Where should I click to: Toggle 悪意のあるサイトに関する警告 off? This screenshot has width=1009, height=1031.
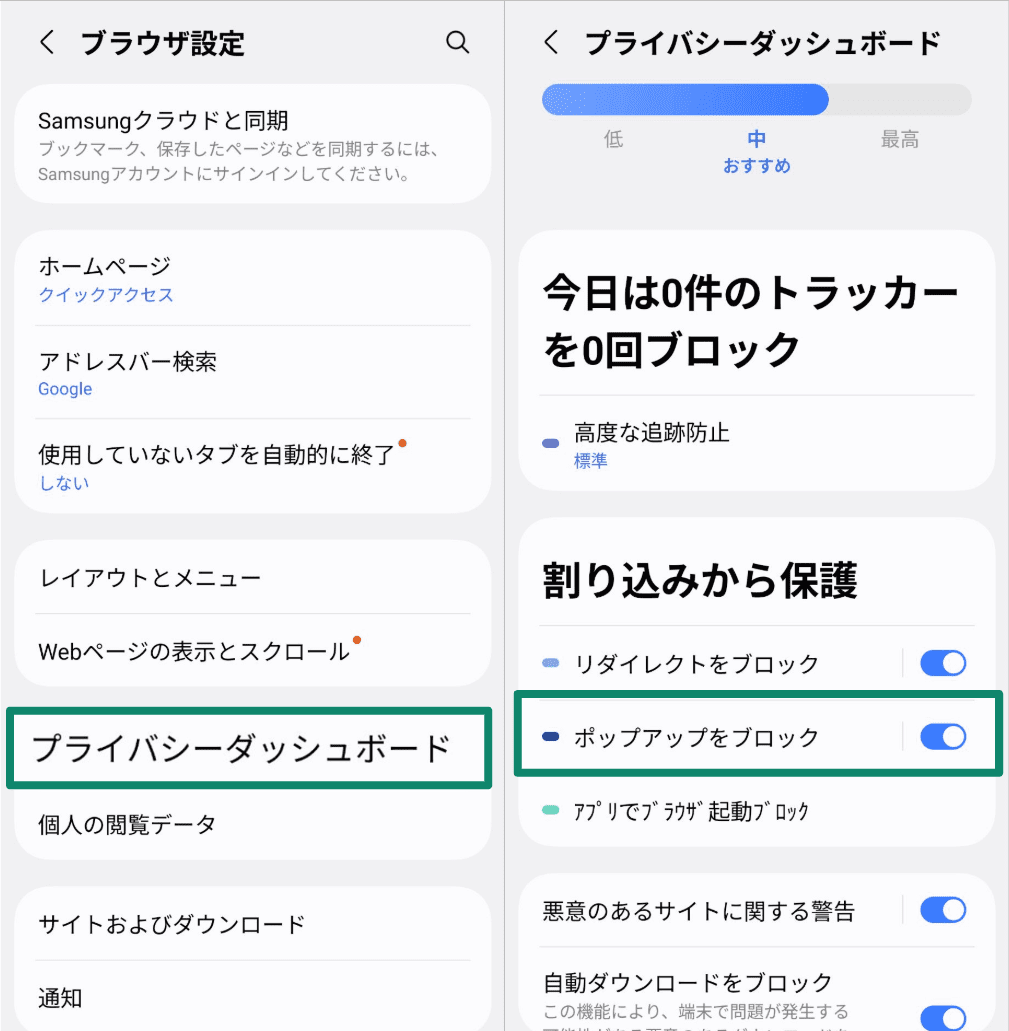tap(941, 910)
